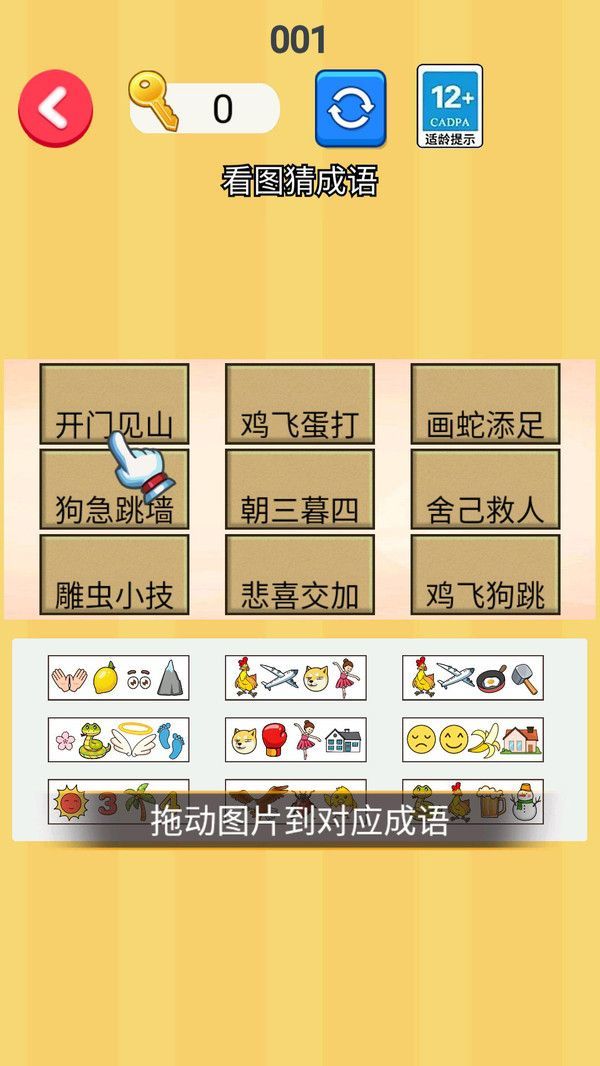Select the idiom tile 开门见山
This screenshot has height=1066, width=600.
click(114, 404)
